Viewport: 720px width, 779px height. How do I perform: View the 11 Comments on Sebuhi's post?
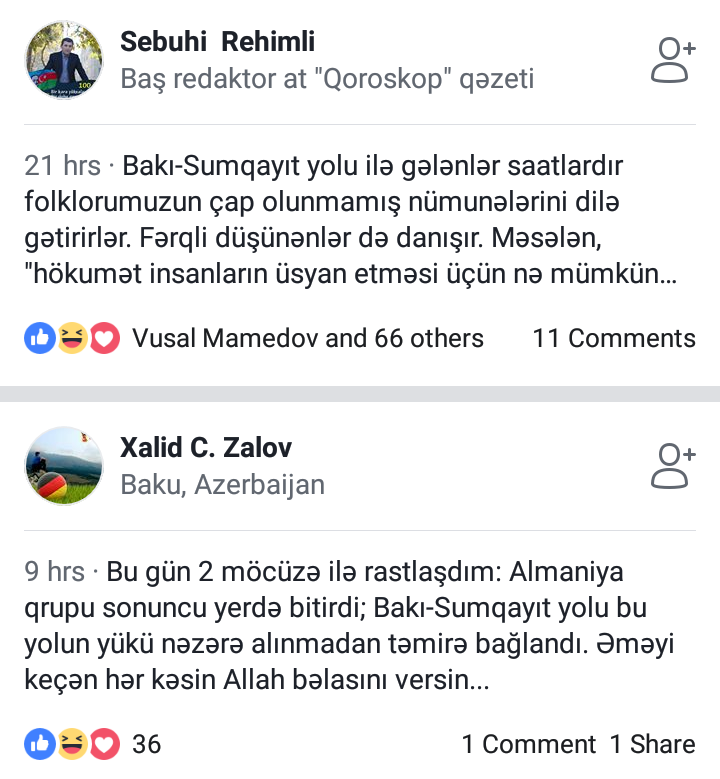pos(613,338)
